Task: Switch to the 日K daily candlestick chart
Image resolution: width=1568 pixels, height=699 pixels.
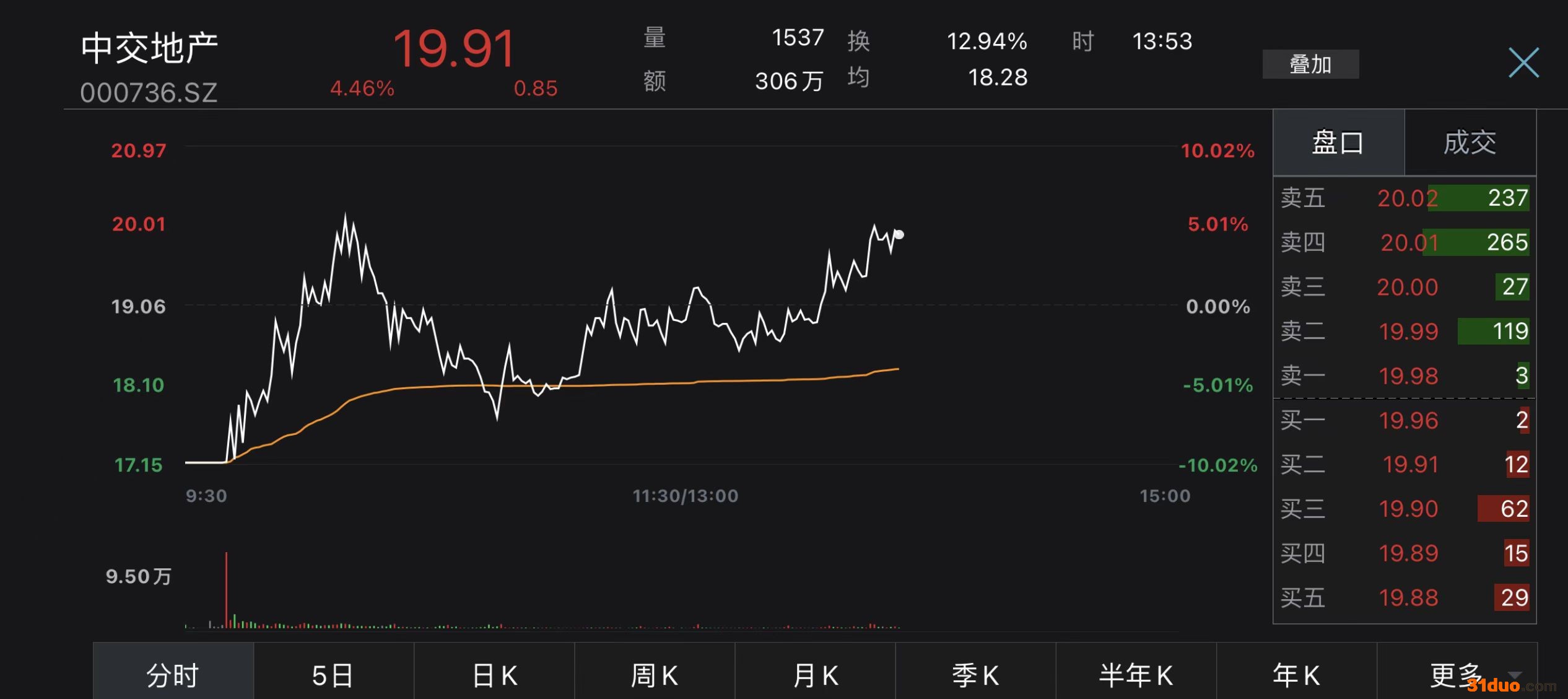Action: pos(494,674)
